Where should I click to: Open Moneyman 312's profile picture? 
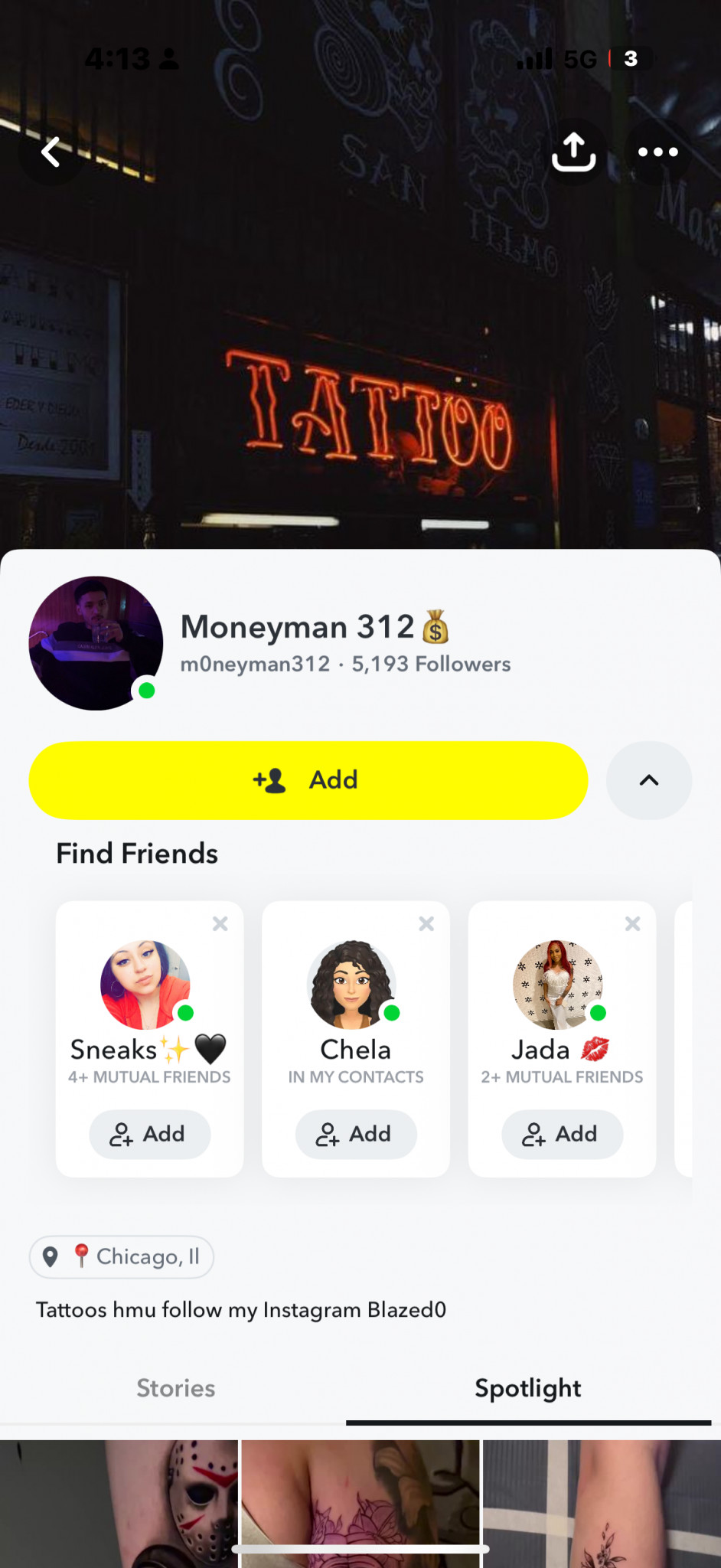(x=96, y=643)
